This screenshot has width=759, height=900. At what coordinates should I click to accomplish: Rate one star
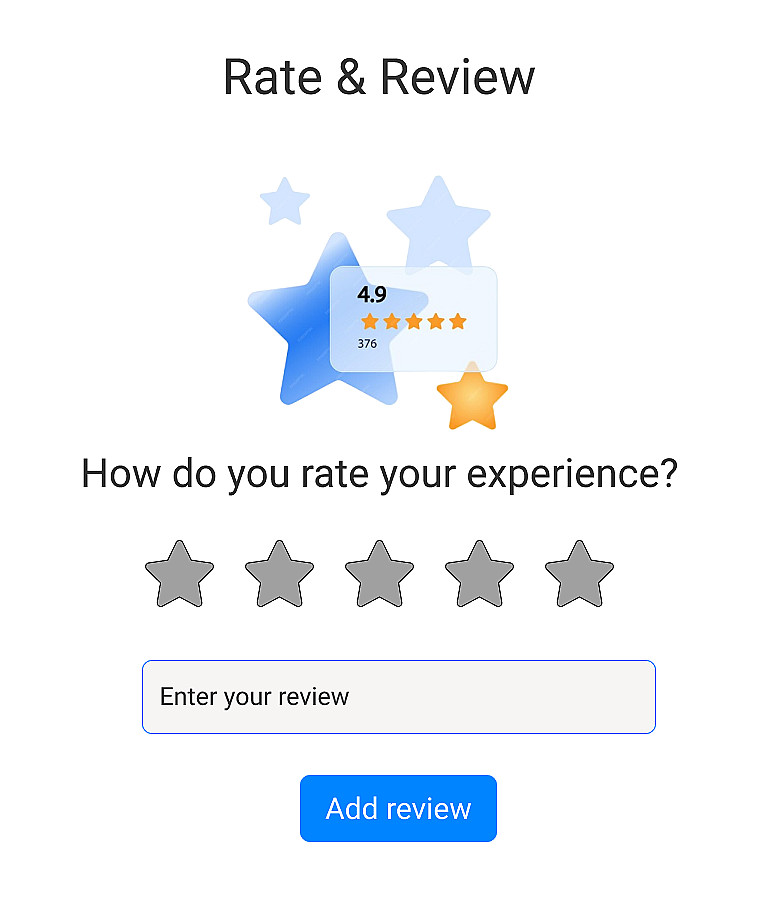pyautogui.click(x=179, y=575)
